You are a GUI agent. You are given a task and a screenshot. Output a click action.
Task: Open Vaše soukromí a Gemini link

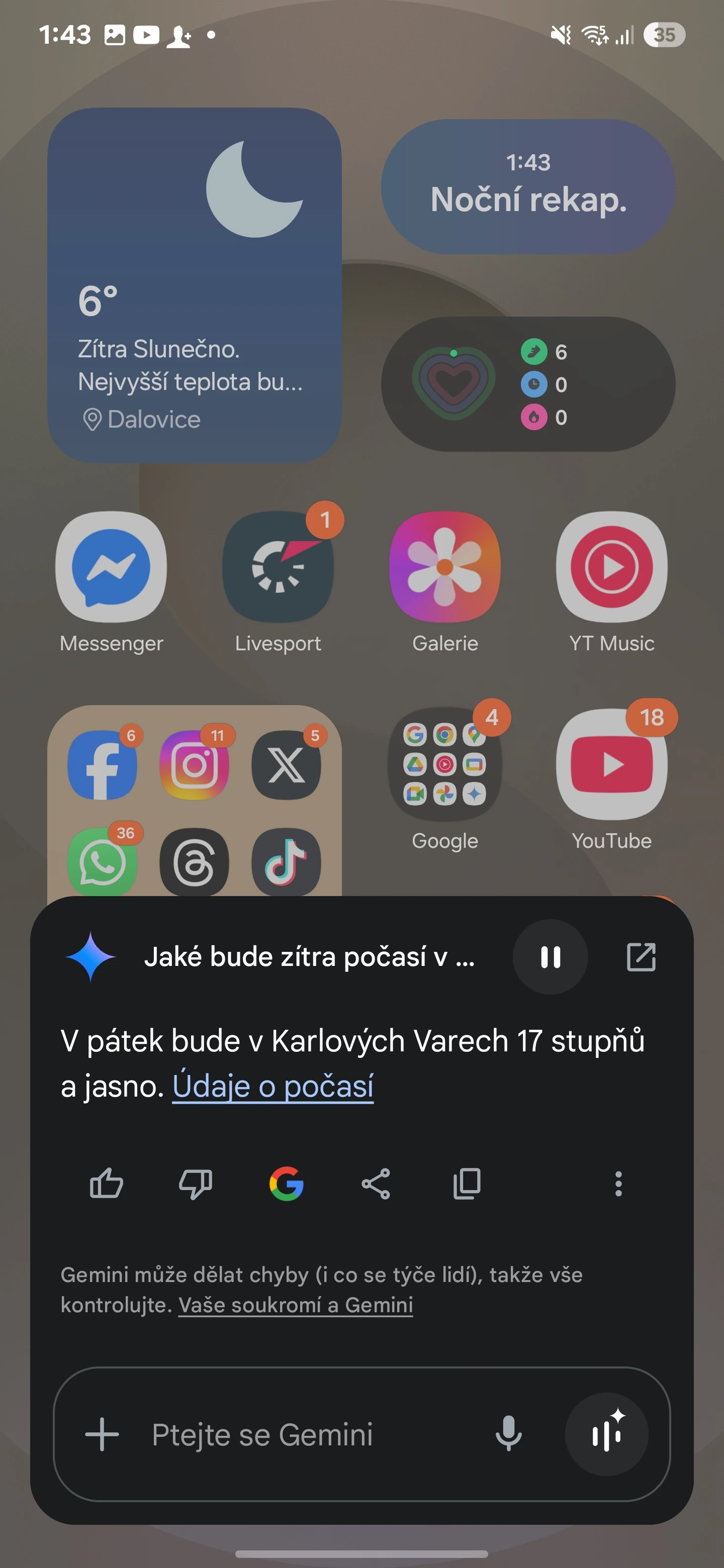[295, 1305]
